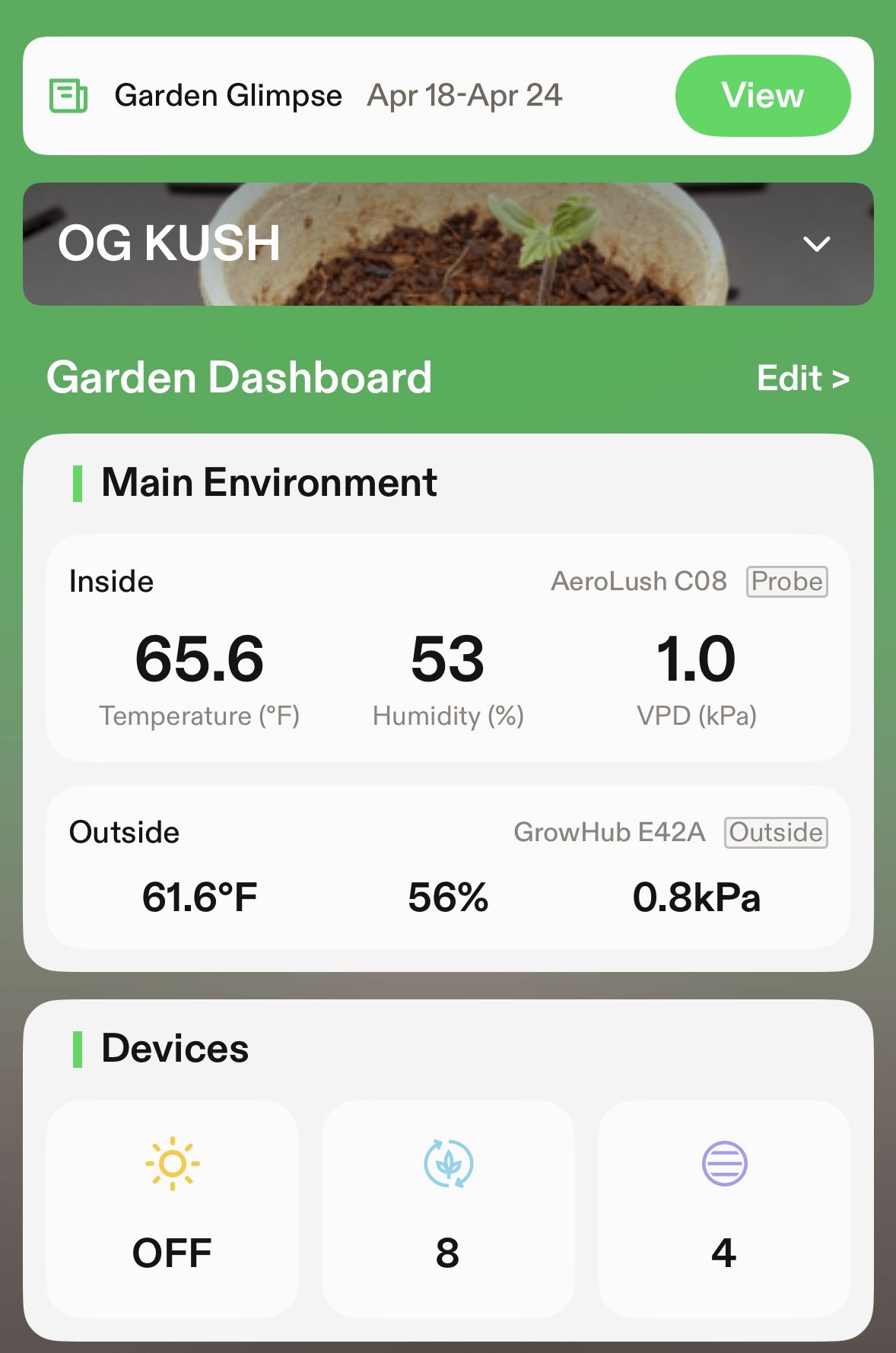Image resolution: width=896 pixels, height=1353 pixels.
Task: Open the filter device tile showing 4
Action: click(x=724, y=1208)
